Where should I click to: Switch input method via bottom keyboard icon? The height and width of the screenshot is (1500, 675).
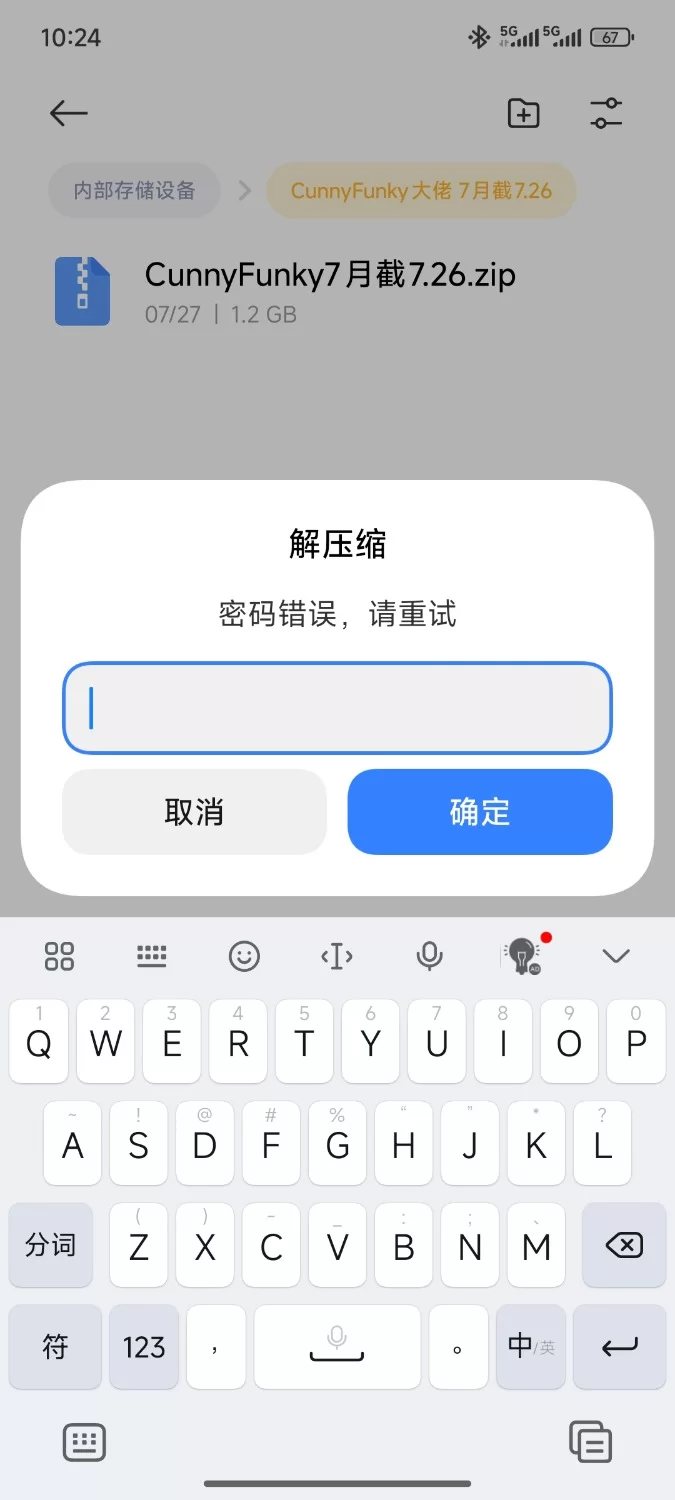pyautogui.click(x=84, y=1442)
